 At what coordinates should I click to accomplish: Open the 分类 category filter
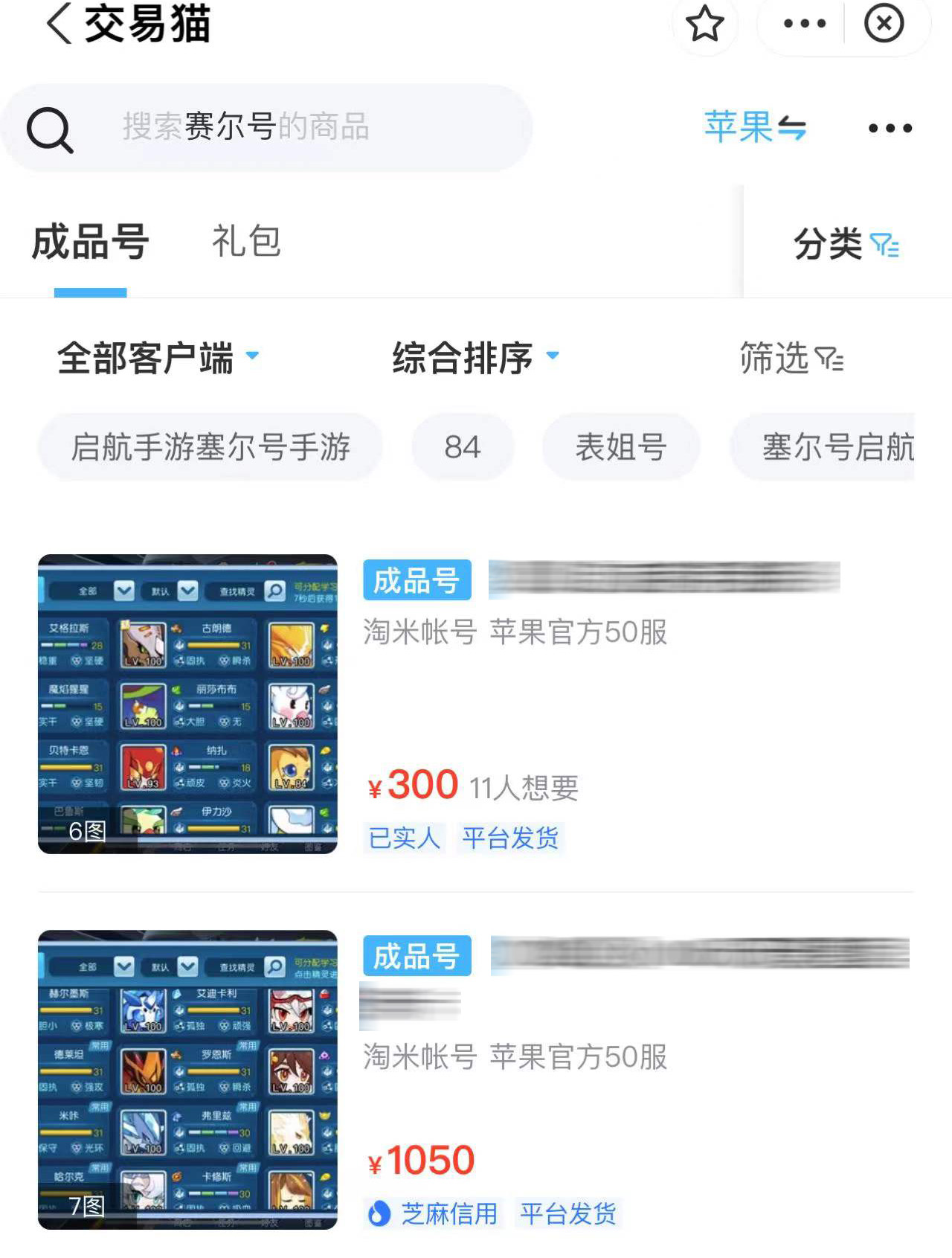coord(846,243)
